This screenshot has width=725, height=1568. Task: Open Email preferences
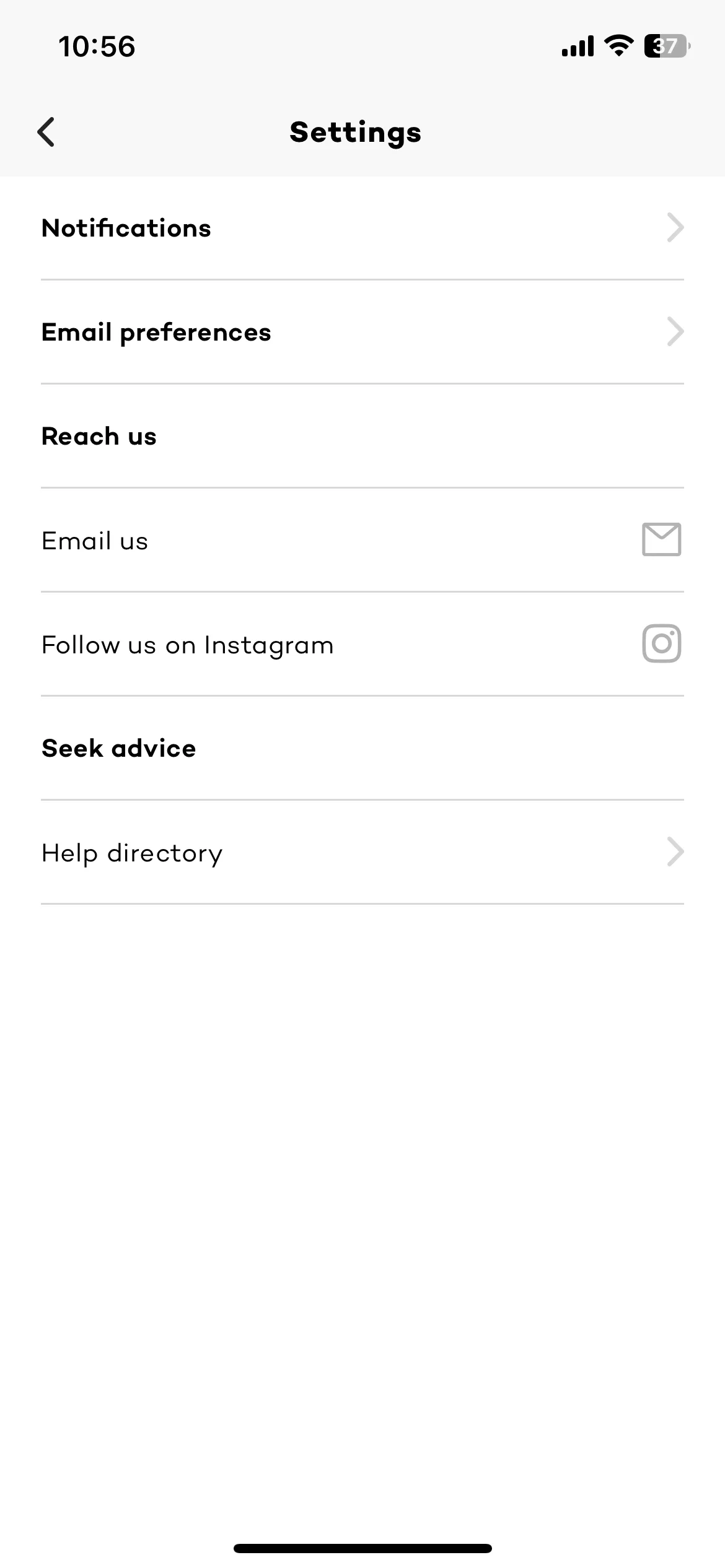[x=362, y=332]
